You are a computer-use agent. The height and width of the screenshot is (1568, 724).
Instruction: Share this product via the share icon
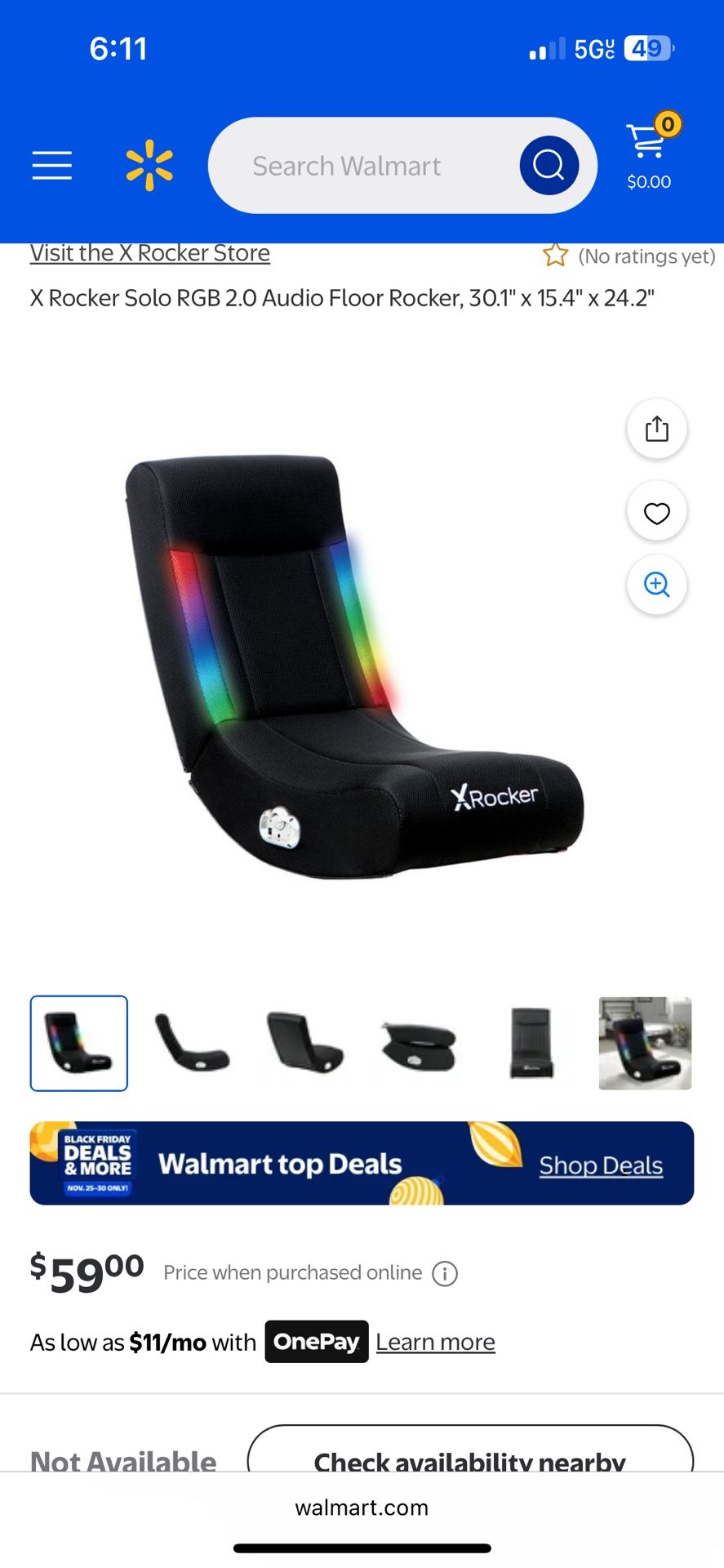[656, 429]
